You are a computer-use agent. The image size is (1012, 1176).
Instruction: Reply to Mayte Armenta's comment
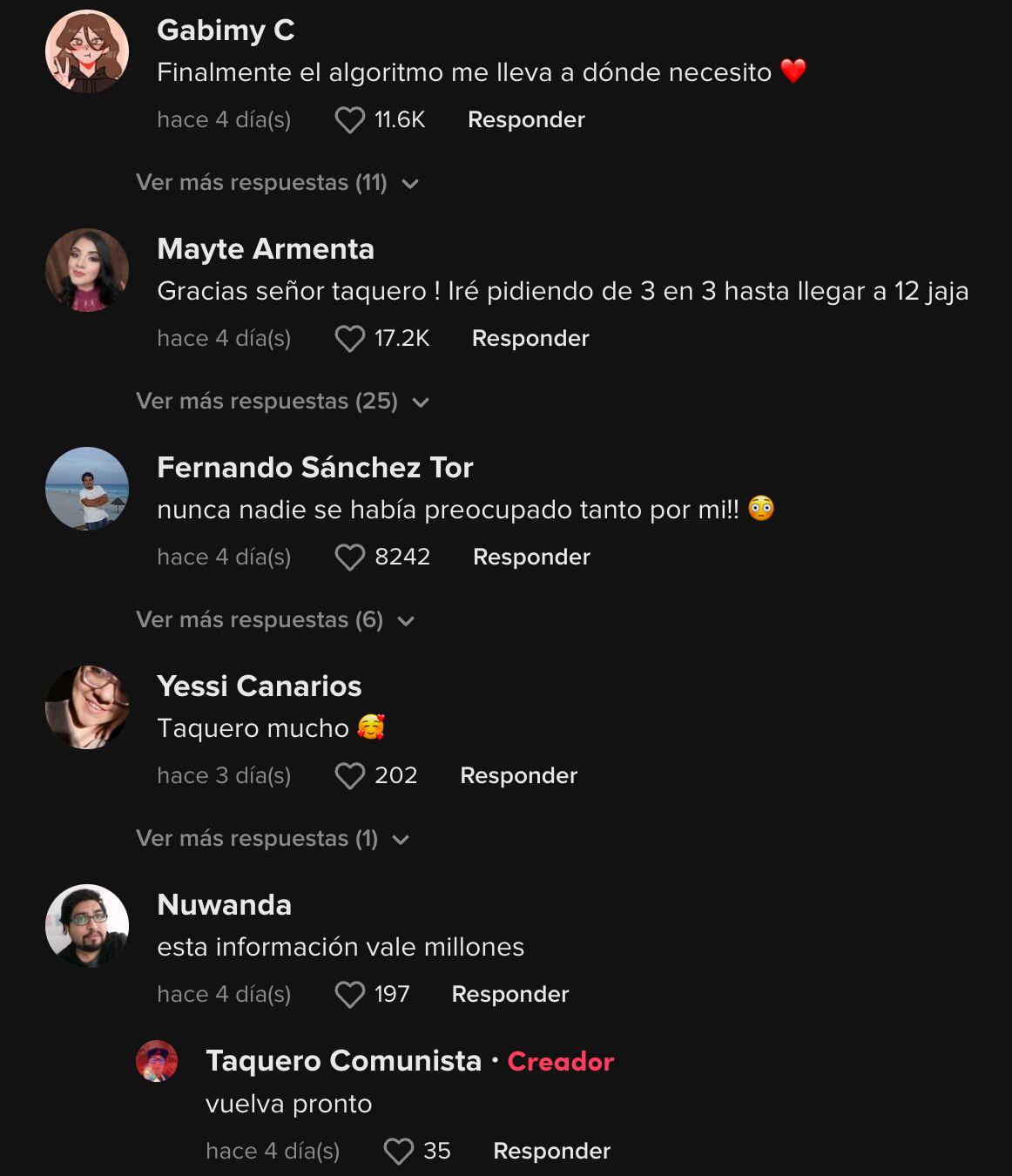(x=530, y=339)
